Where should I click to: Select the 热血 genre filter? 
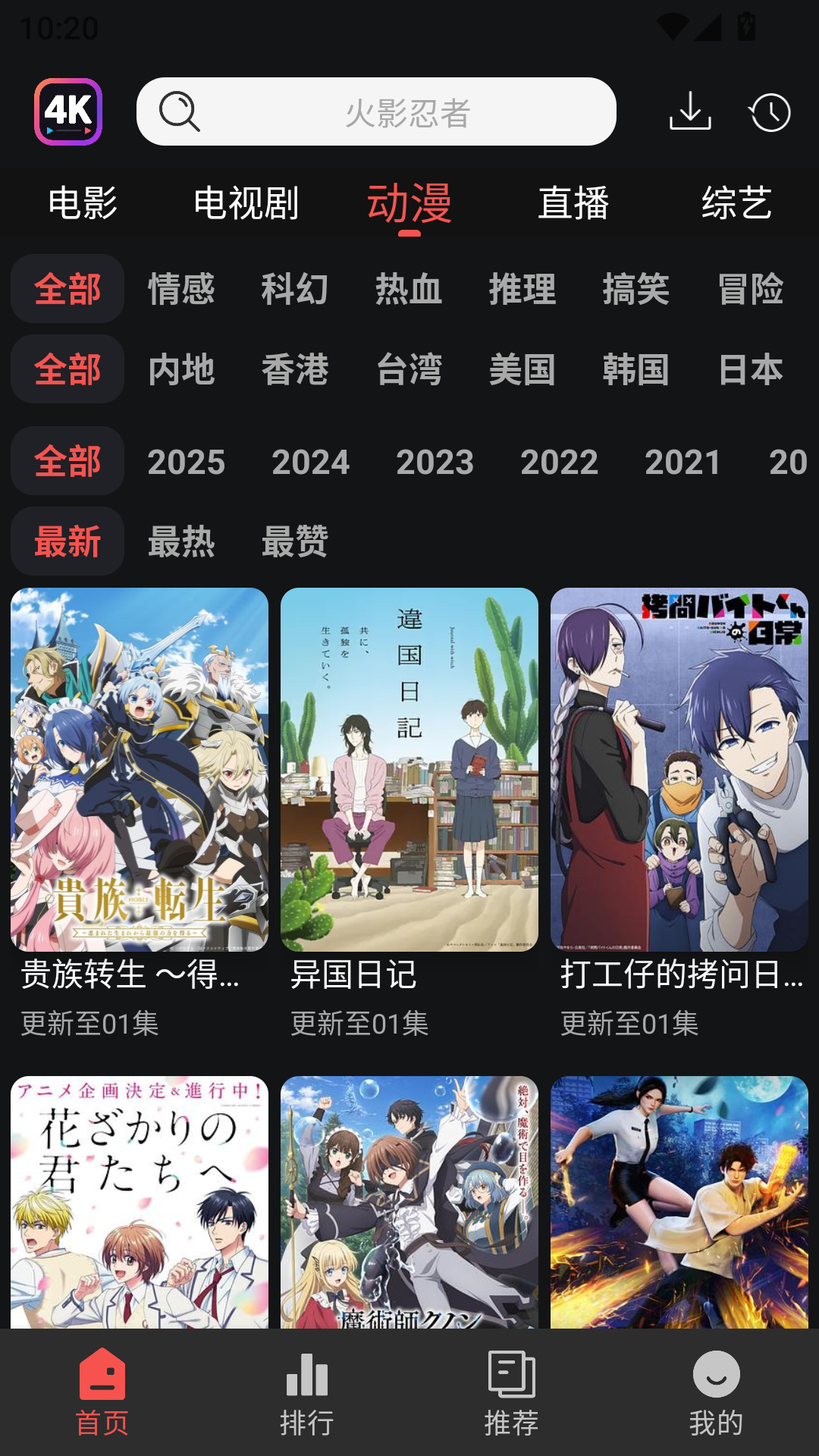click(409, 289)
